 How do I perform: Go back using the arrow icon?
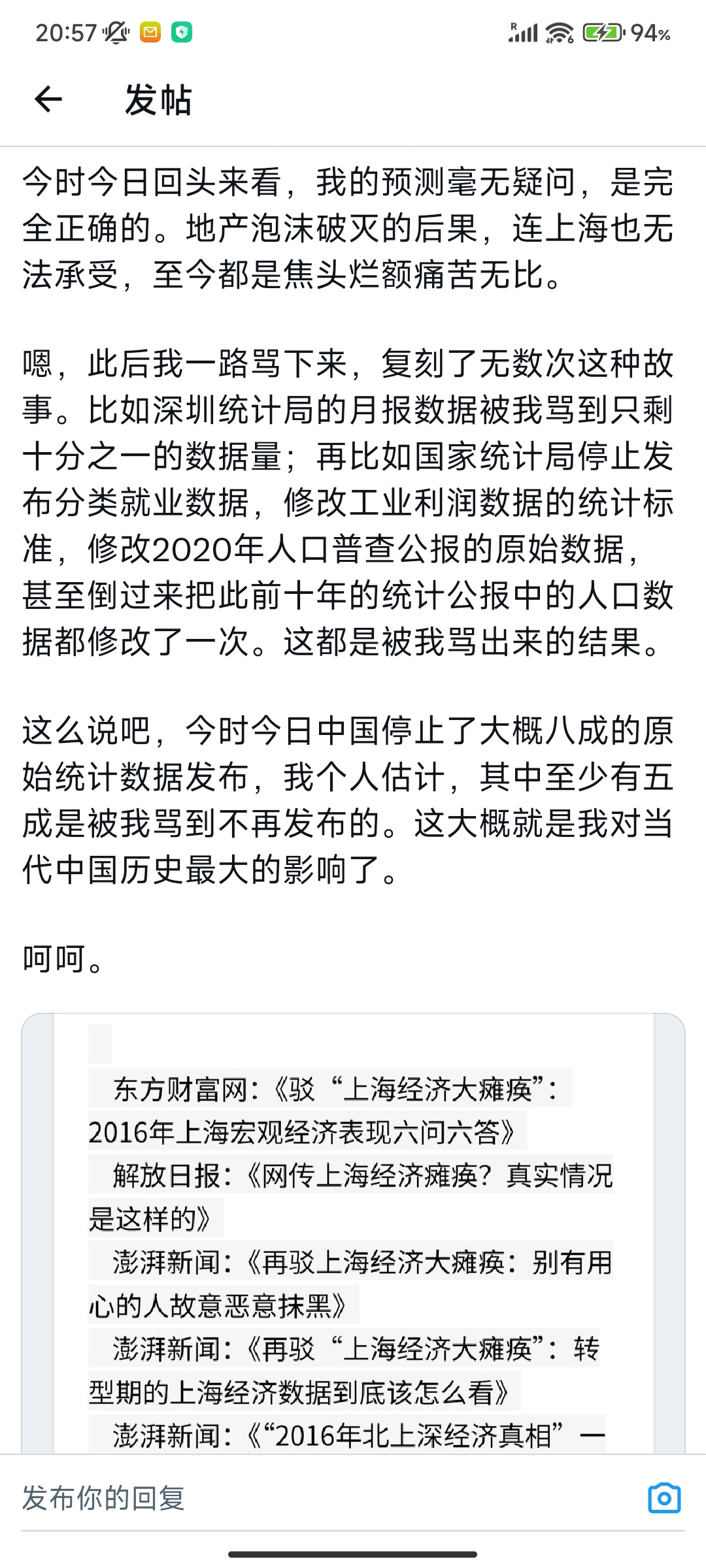click(x=48, y=99)
